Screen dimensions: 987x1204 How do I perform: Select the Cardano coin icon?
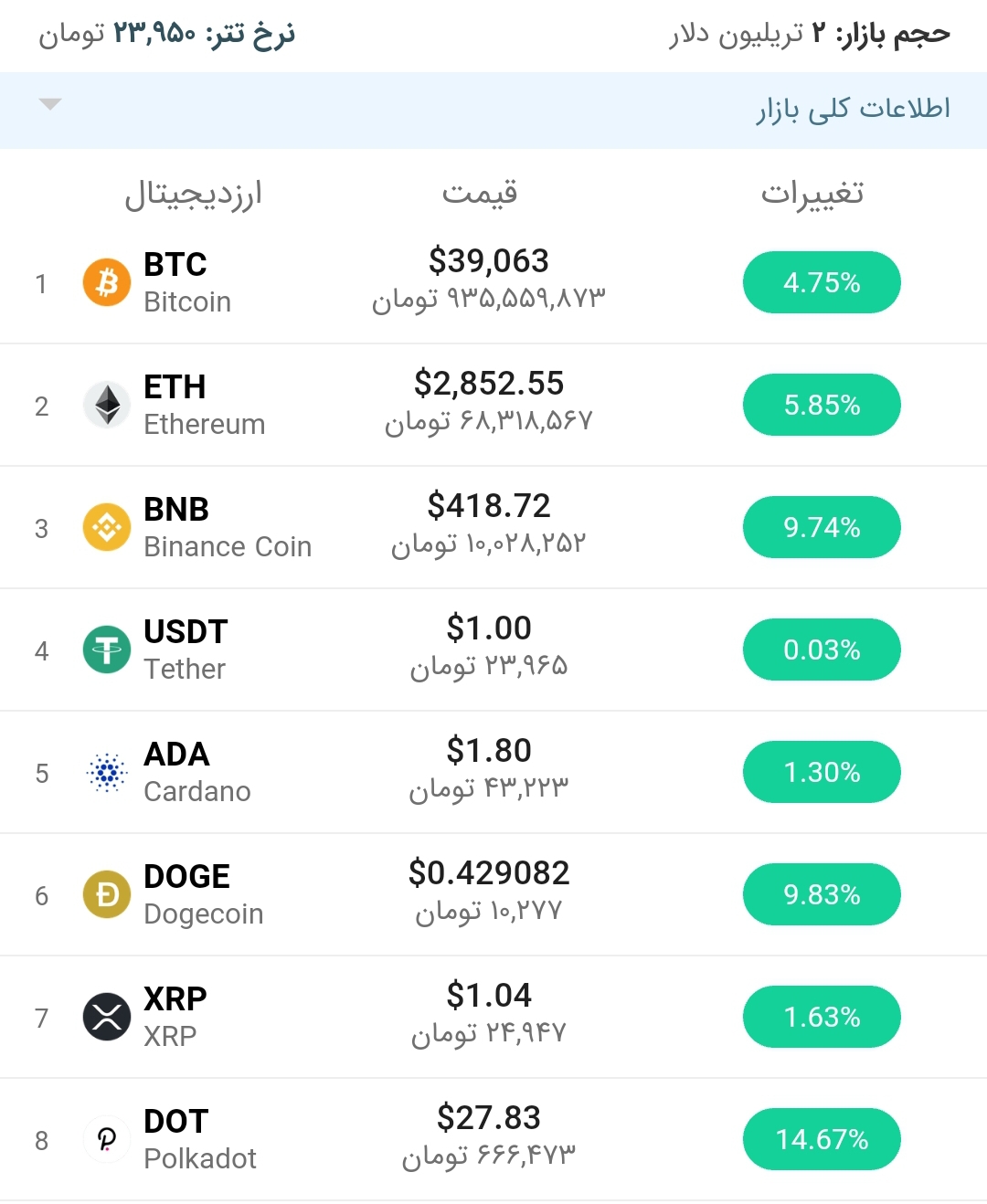(107, 772)
